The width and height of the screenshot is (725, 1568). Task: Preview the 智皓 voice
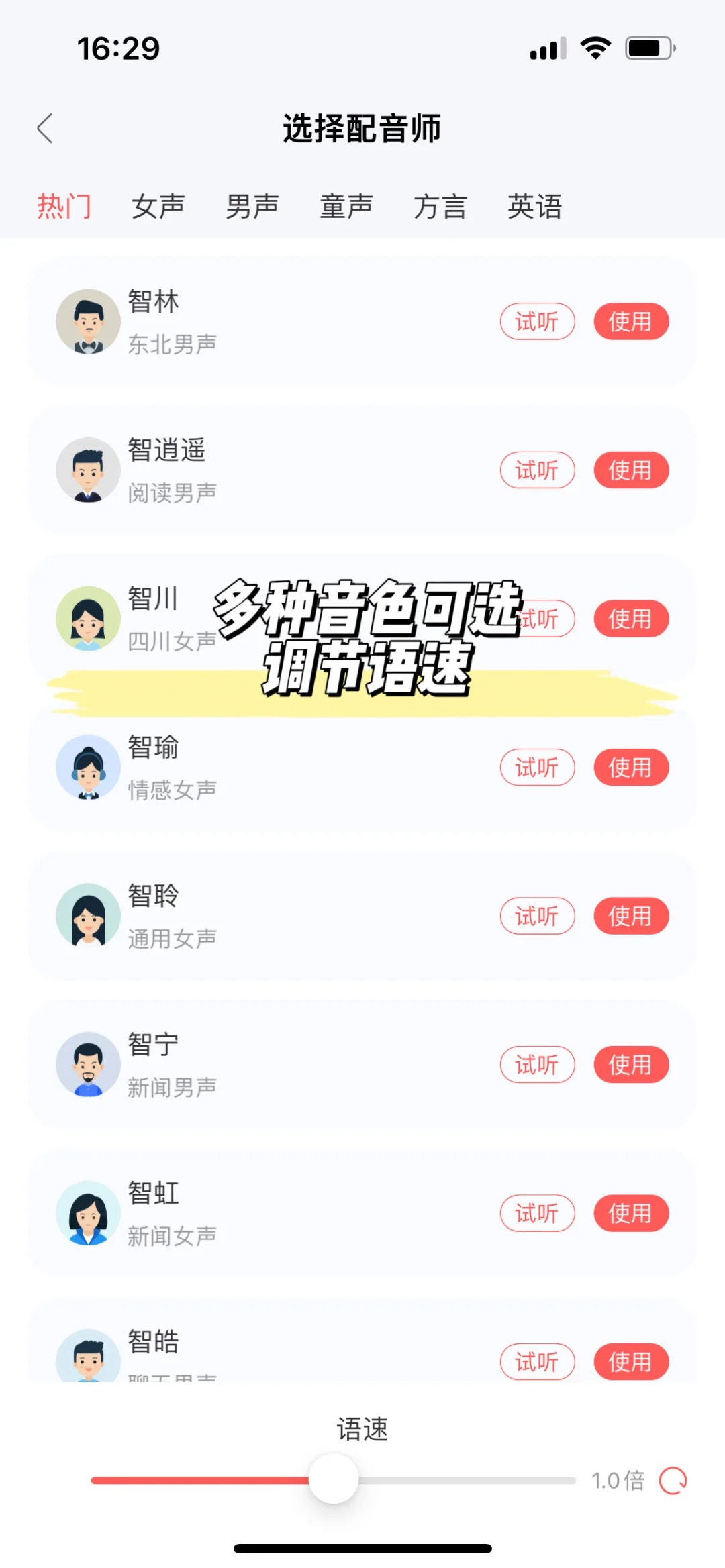pos(537,1361)
